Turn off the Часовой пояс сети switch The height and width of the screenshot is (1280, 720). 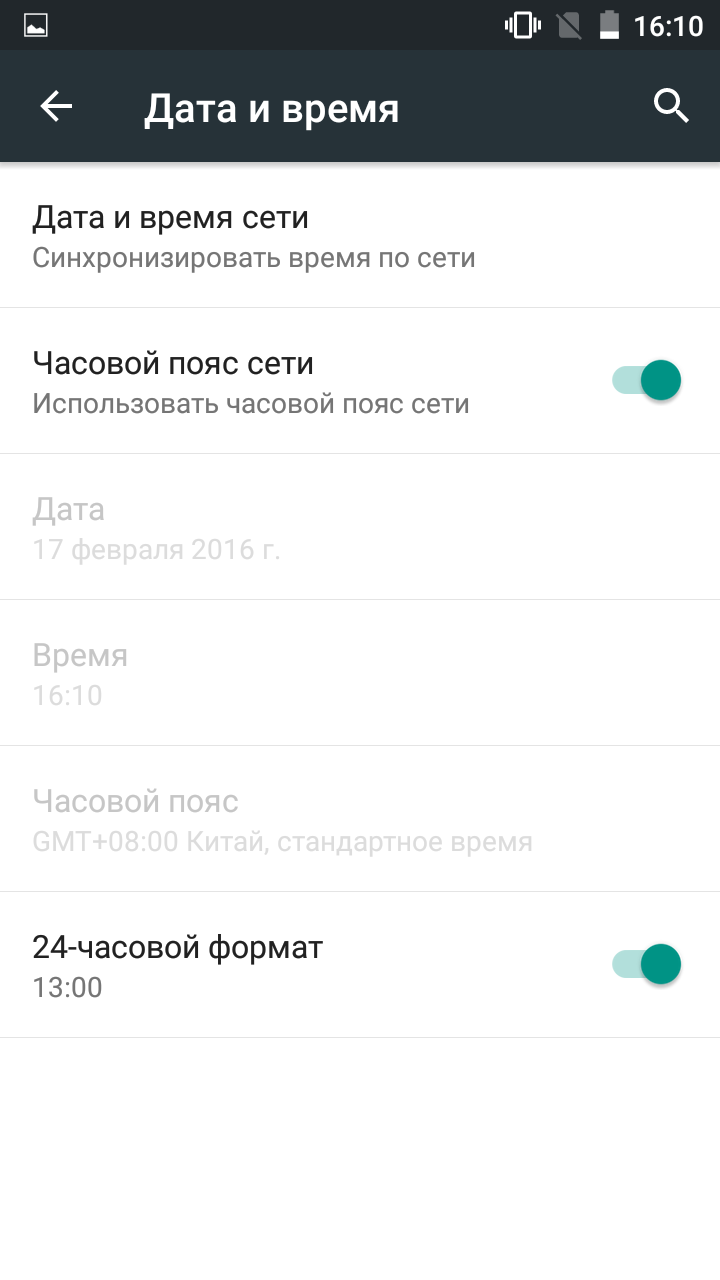[x=646, y=380]
